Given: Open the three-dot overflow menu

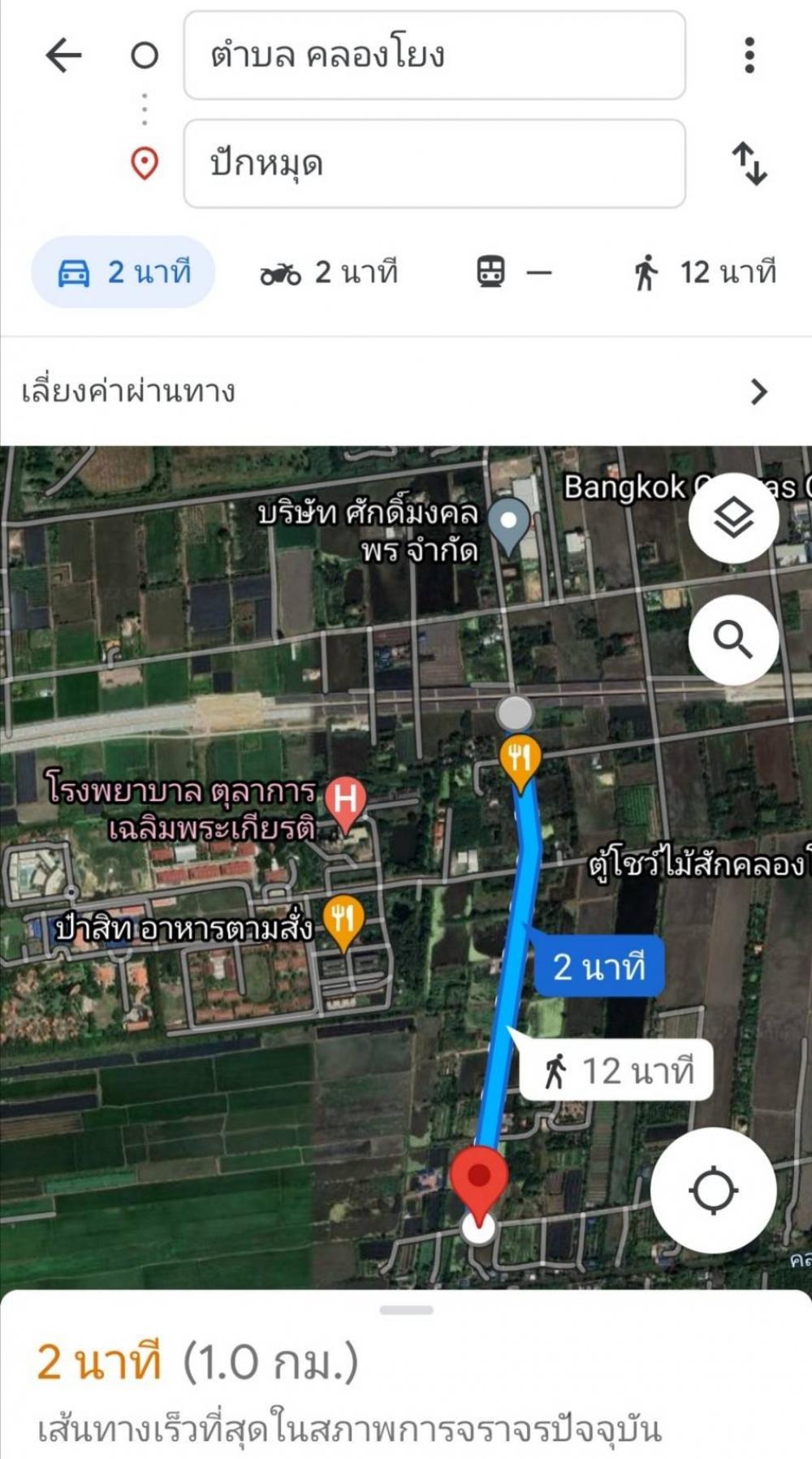Looking at the screenshot, I should coord(749,55).
